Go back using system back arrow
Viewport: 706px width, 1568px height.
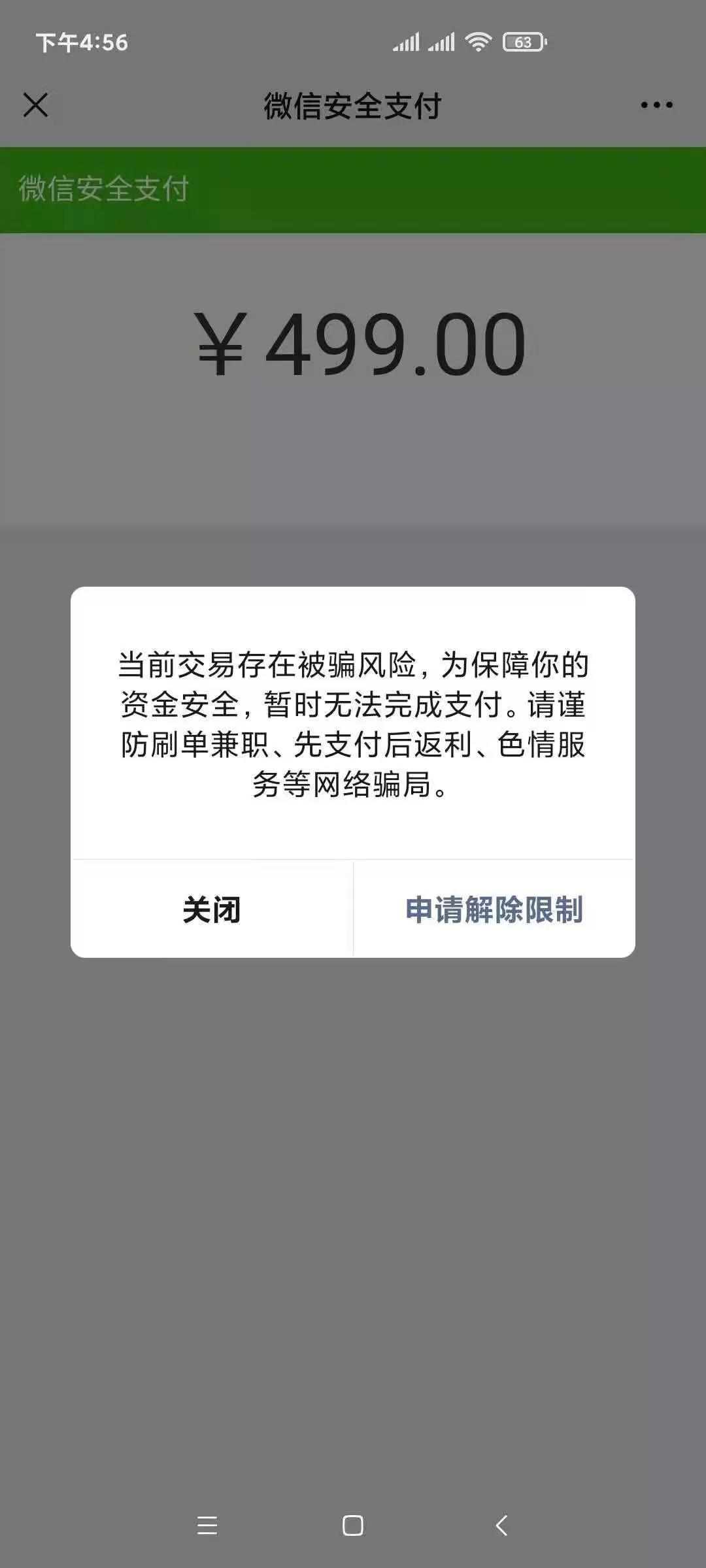(501, 1526)
